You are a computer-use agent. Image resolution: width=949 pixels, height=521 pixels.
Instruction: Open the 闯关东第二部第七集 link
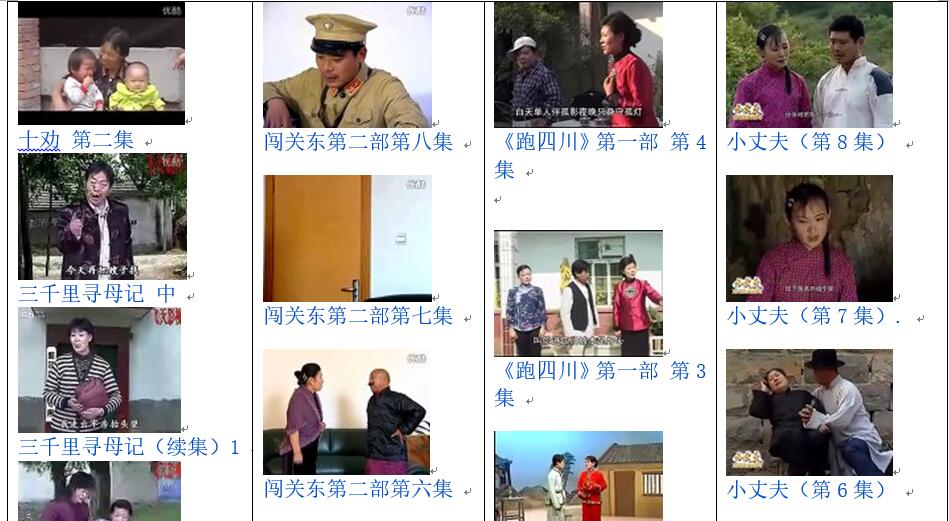pyautogui.click(x=358, y=316)
